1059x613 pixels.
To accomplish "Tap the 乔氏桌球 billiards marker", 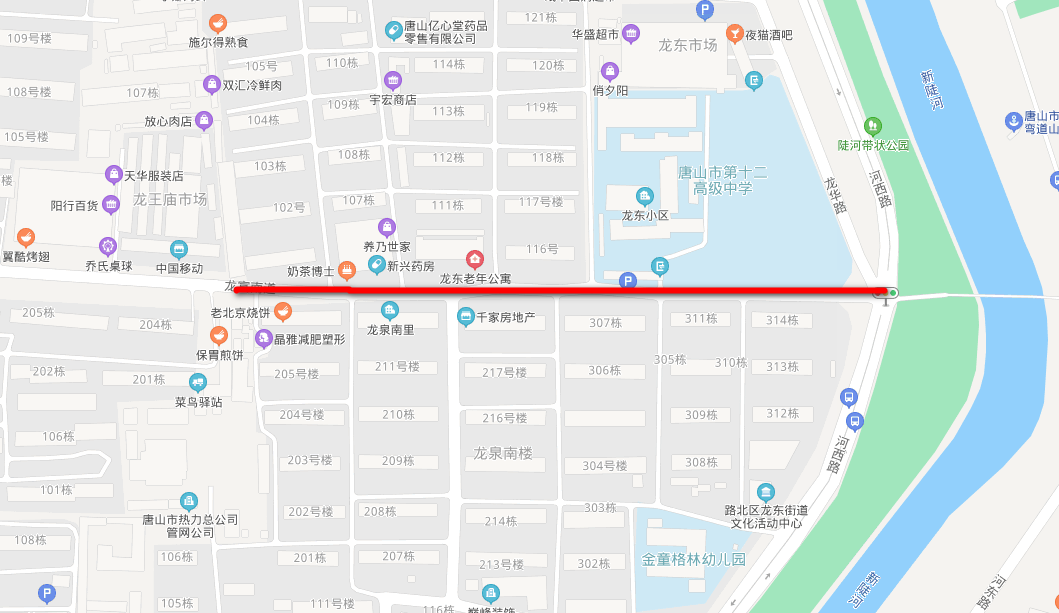I will [108, 246].
